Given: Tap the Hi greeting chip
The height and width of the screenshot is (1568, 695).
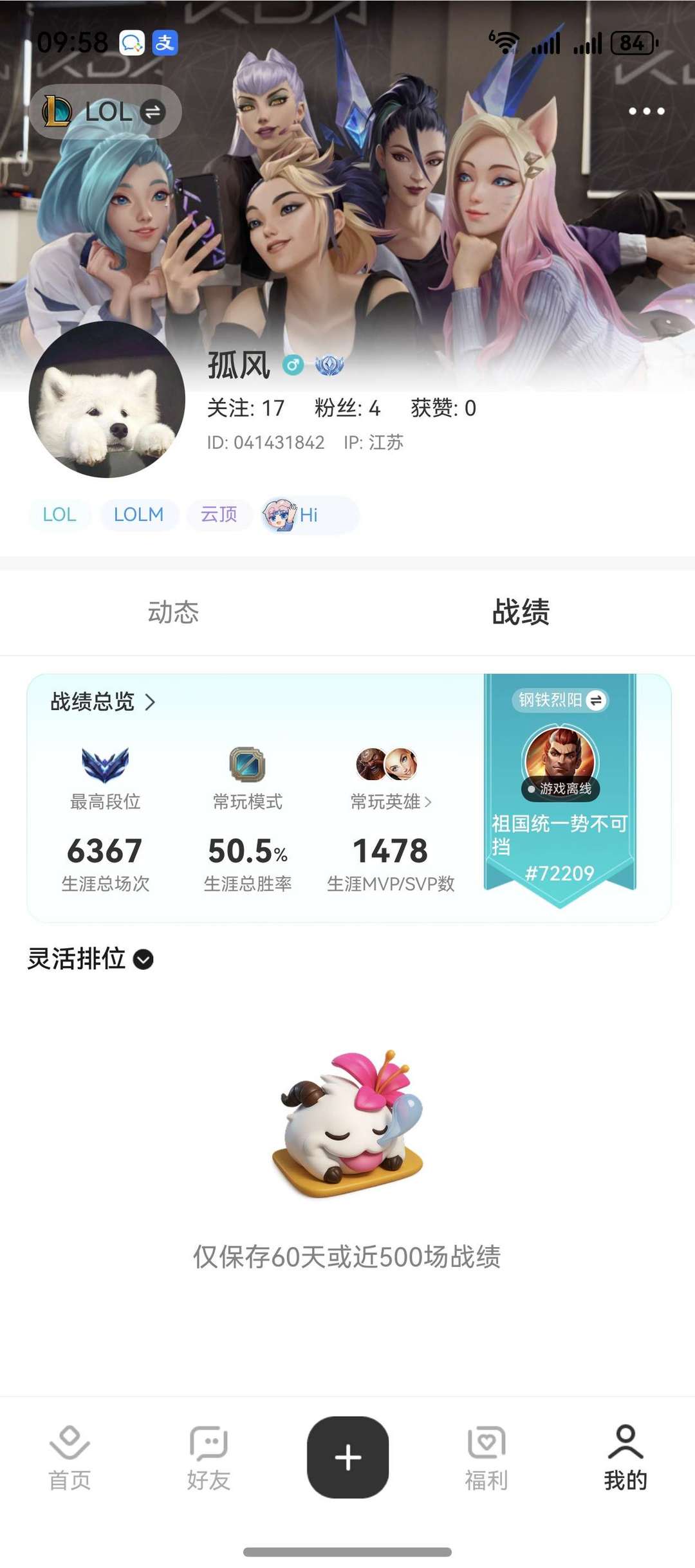Looking at the screenshot, I should click(309, 515).
